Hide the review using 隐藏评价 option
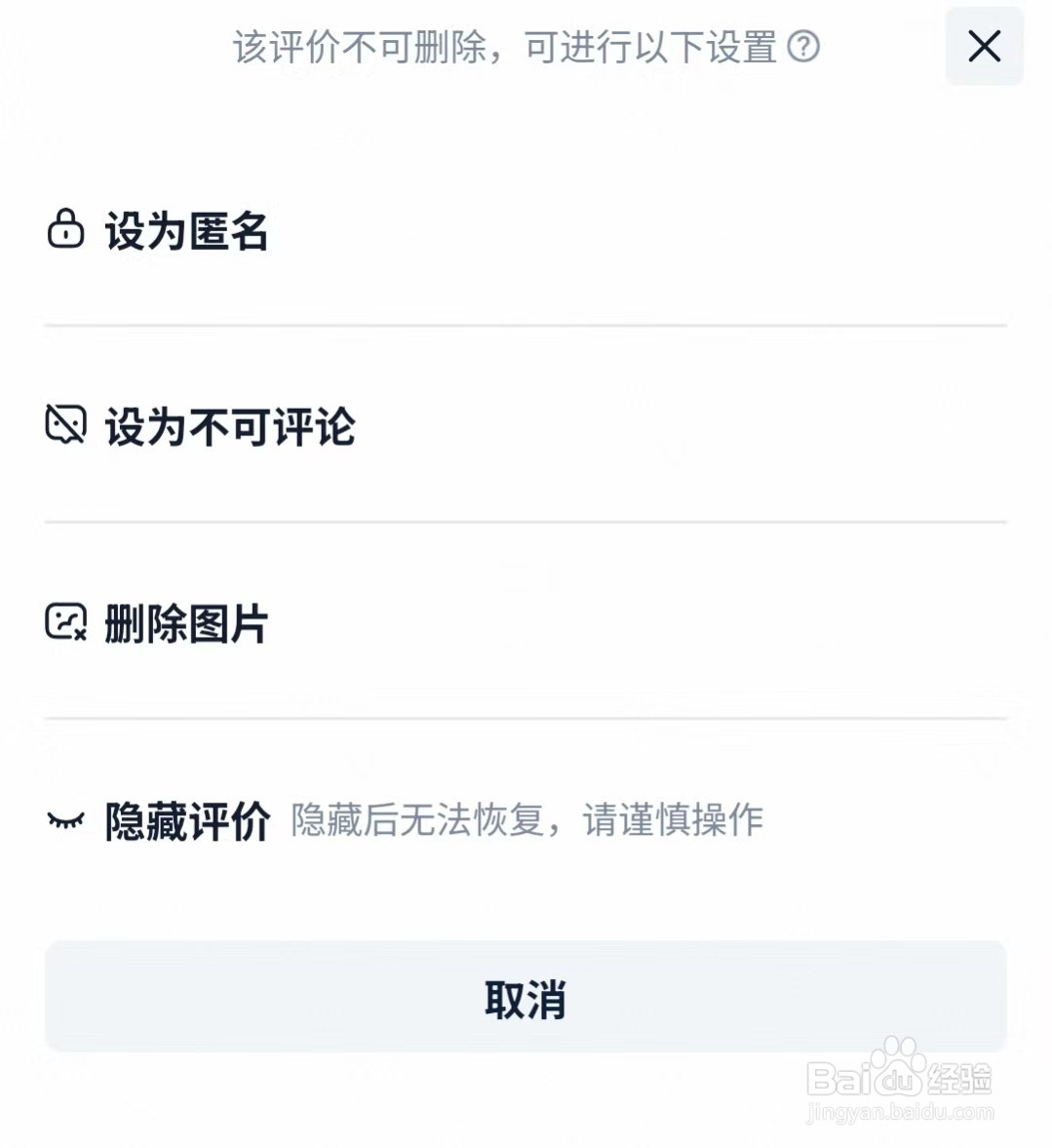Screen dimensions: 1052x1148 [185, 821]
